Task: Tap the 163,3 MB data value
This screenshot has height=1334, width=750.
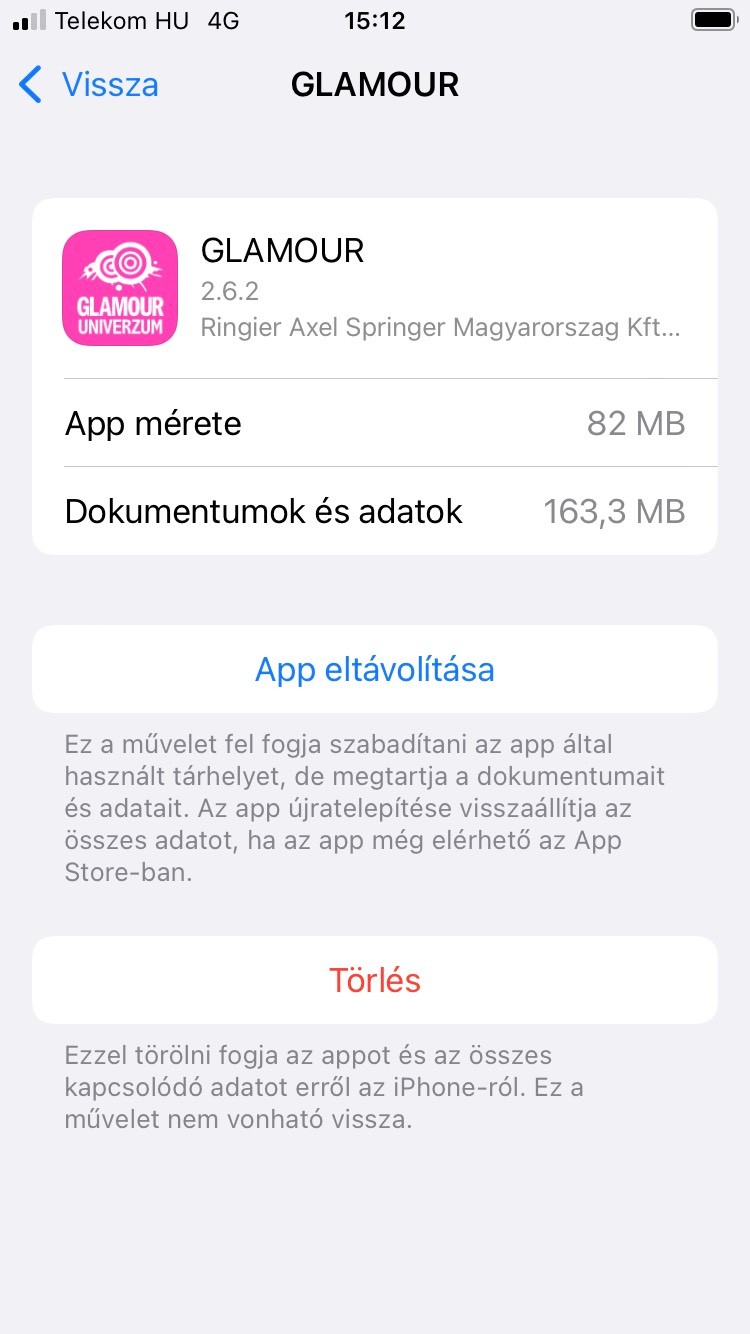Action: pos(615,511)
